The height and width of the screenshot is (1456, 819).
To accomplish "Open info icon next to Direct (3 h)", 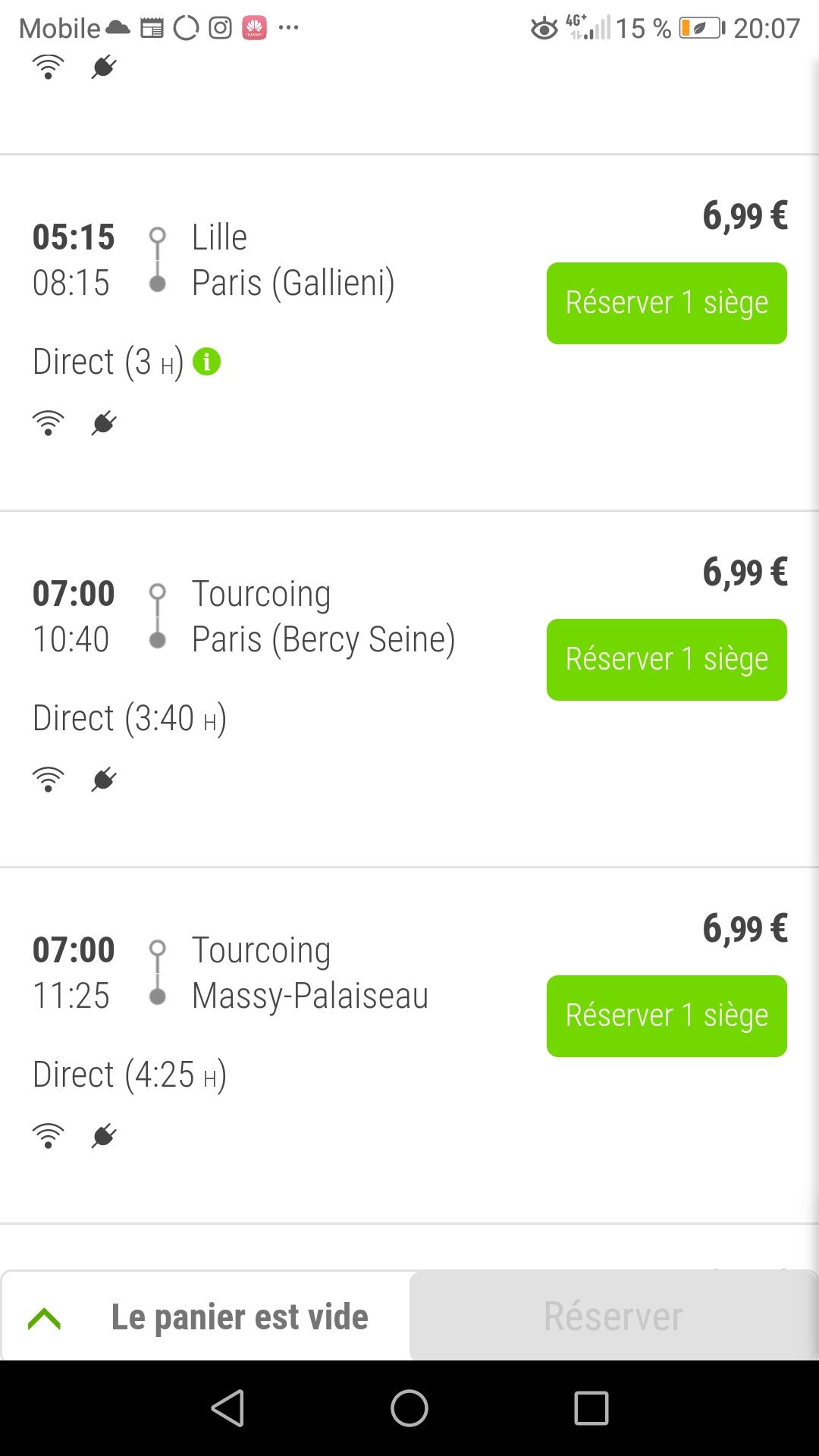I will coord(206,362).
